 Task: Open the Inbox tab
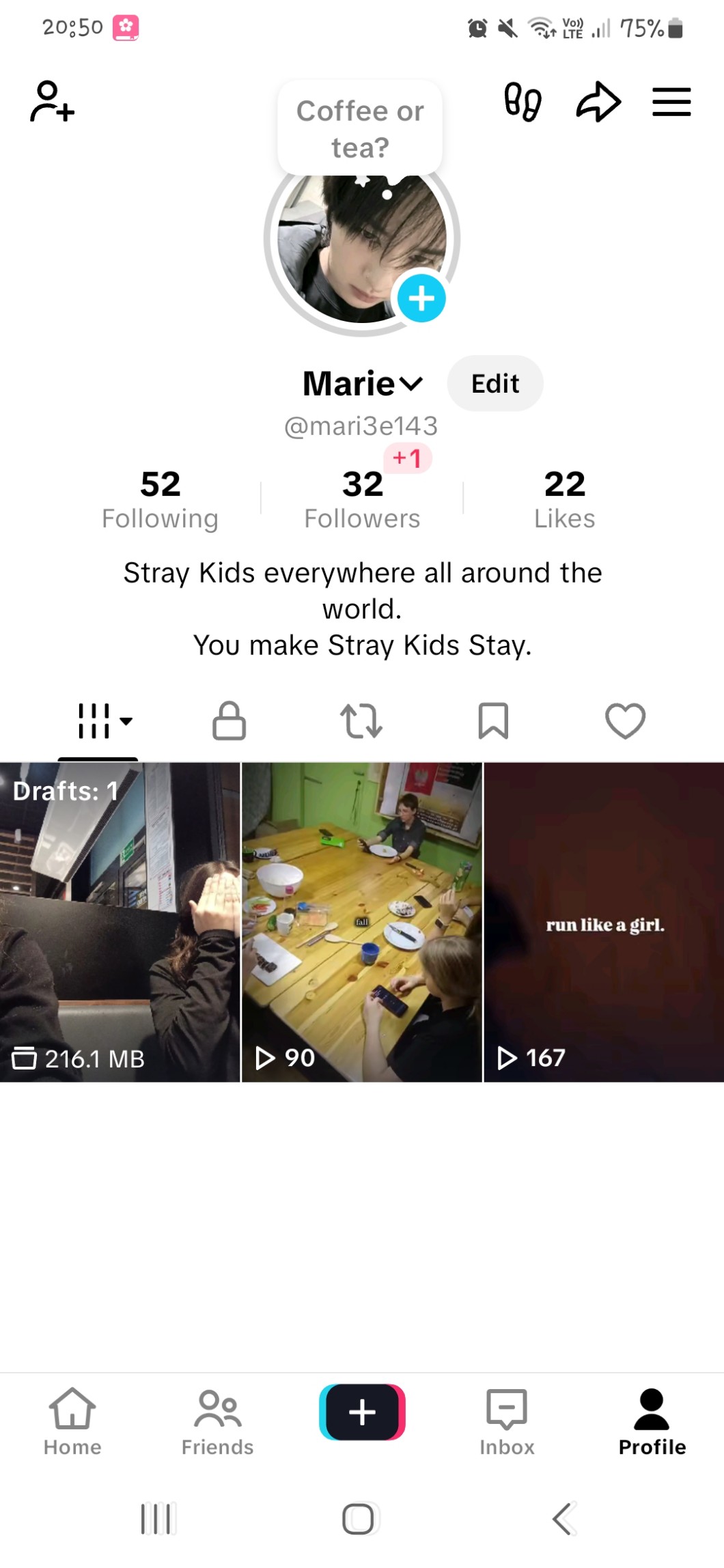507,1422
